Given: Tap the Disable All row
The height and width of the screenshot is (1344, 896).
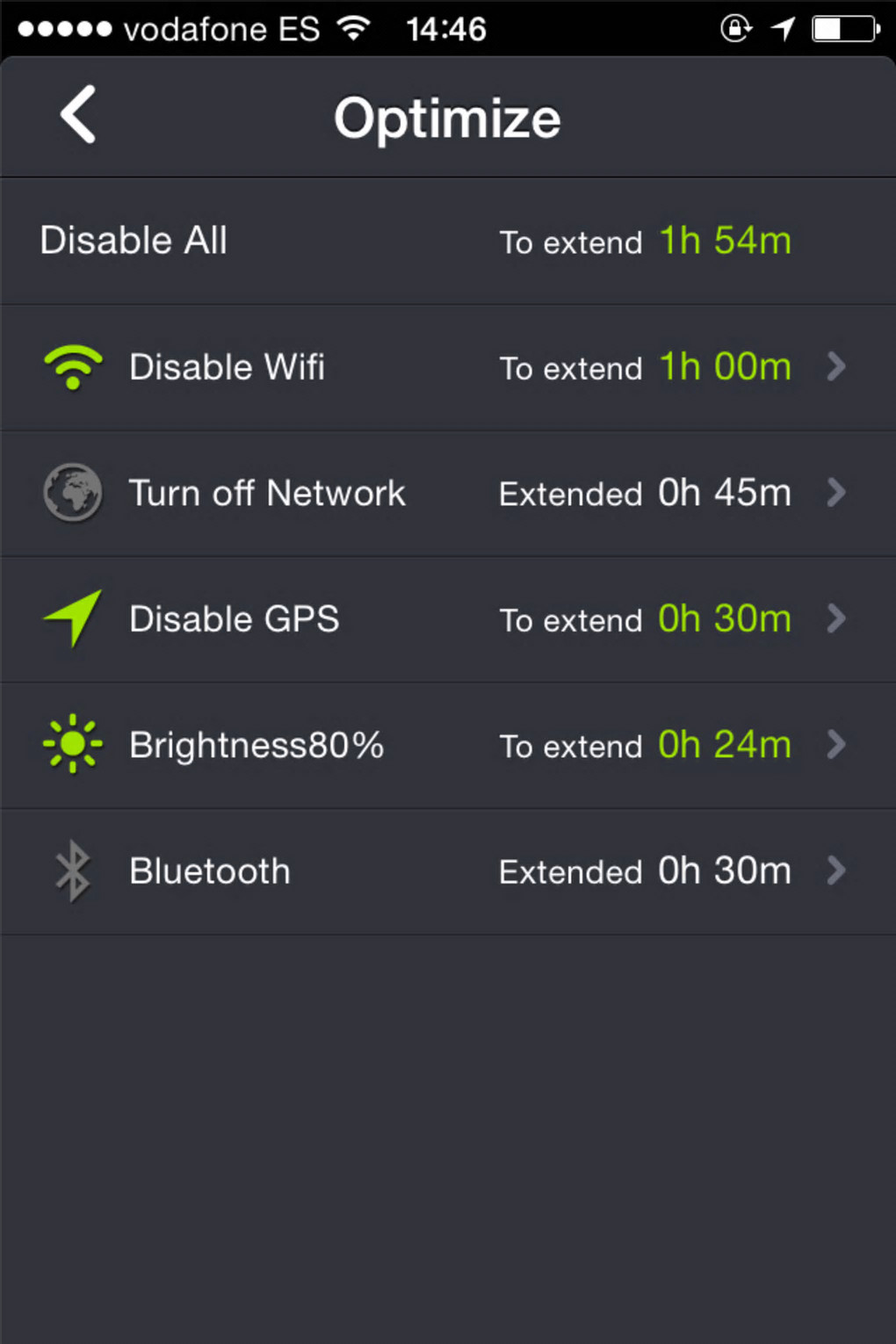Looking at the screenshot, I should [448, 241].
